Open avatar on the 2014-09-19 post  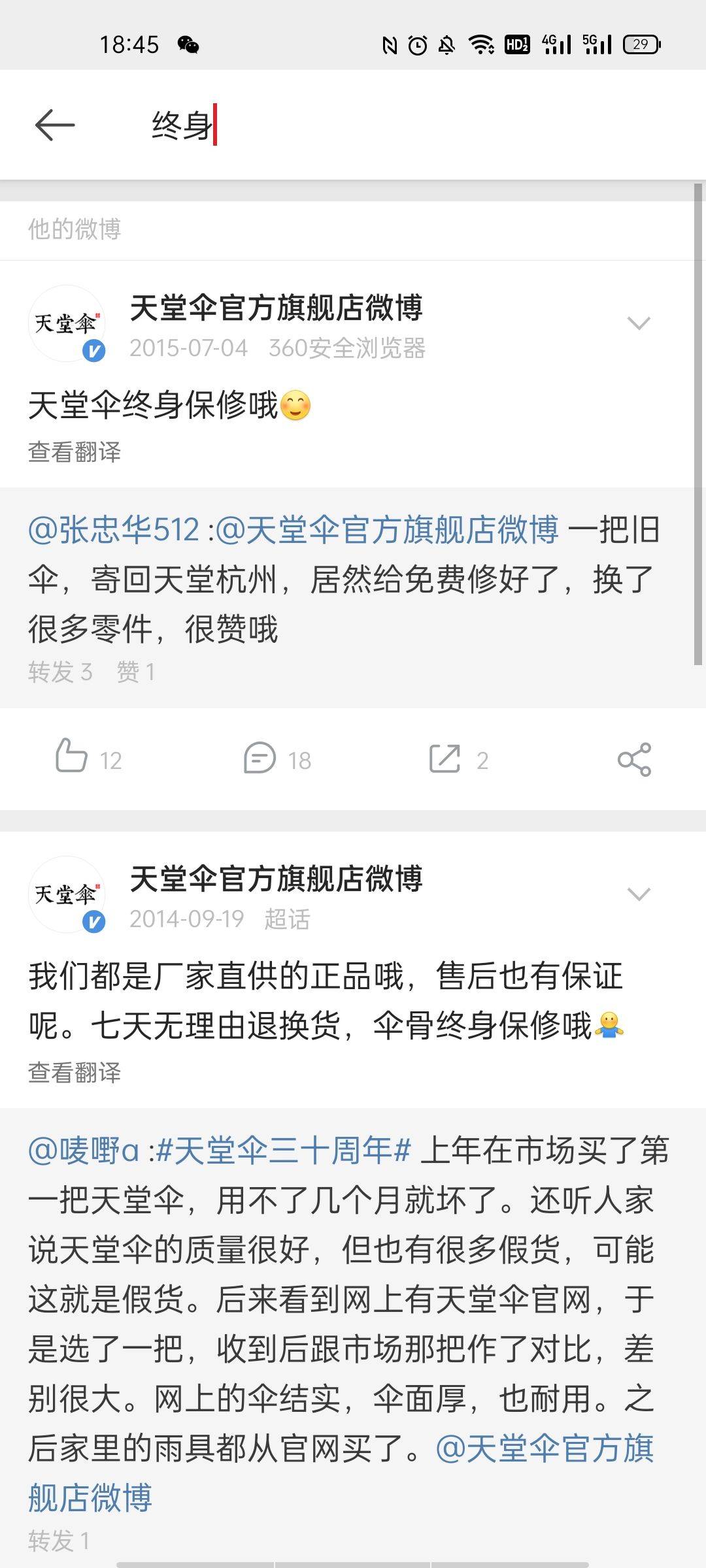coord(67,894)
